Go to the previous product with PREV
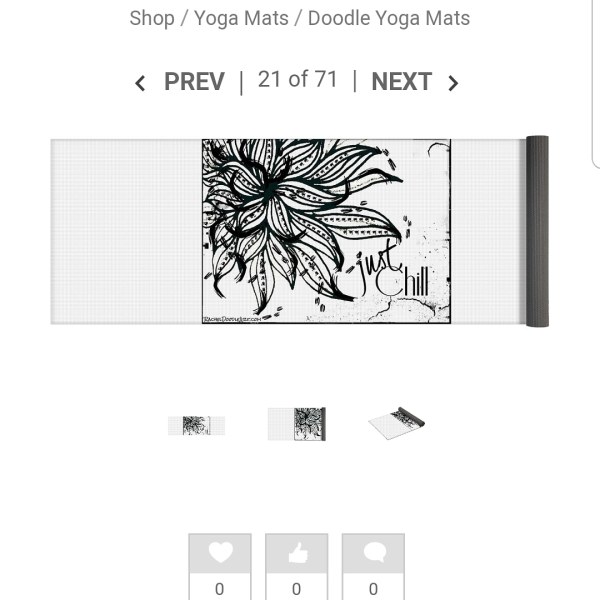600x600 pixels. 180,82
